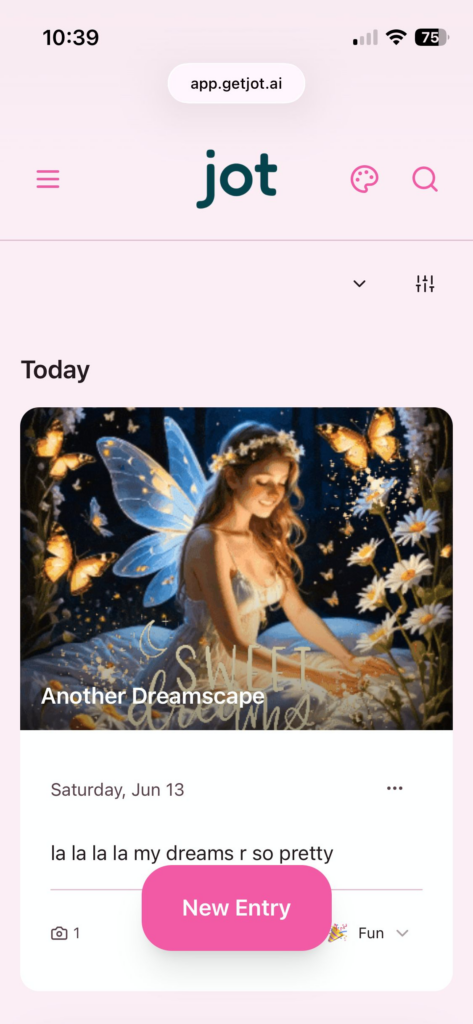Open the Another Dreamscape entry image

[236, 568]
